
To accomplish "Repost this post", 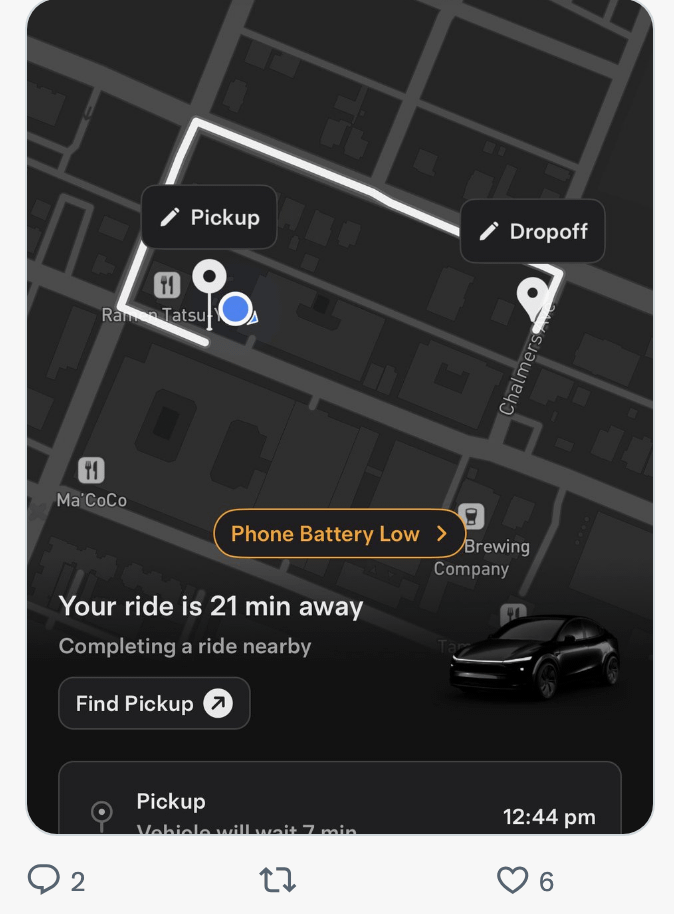I will 277,880.
